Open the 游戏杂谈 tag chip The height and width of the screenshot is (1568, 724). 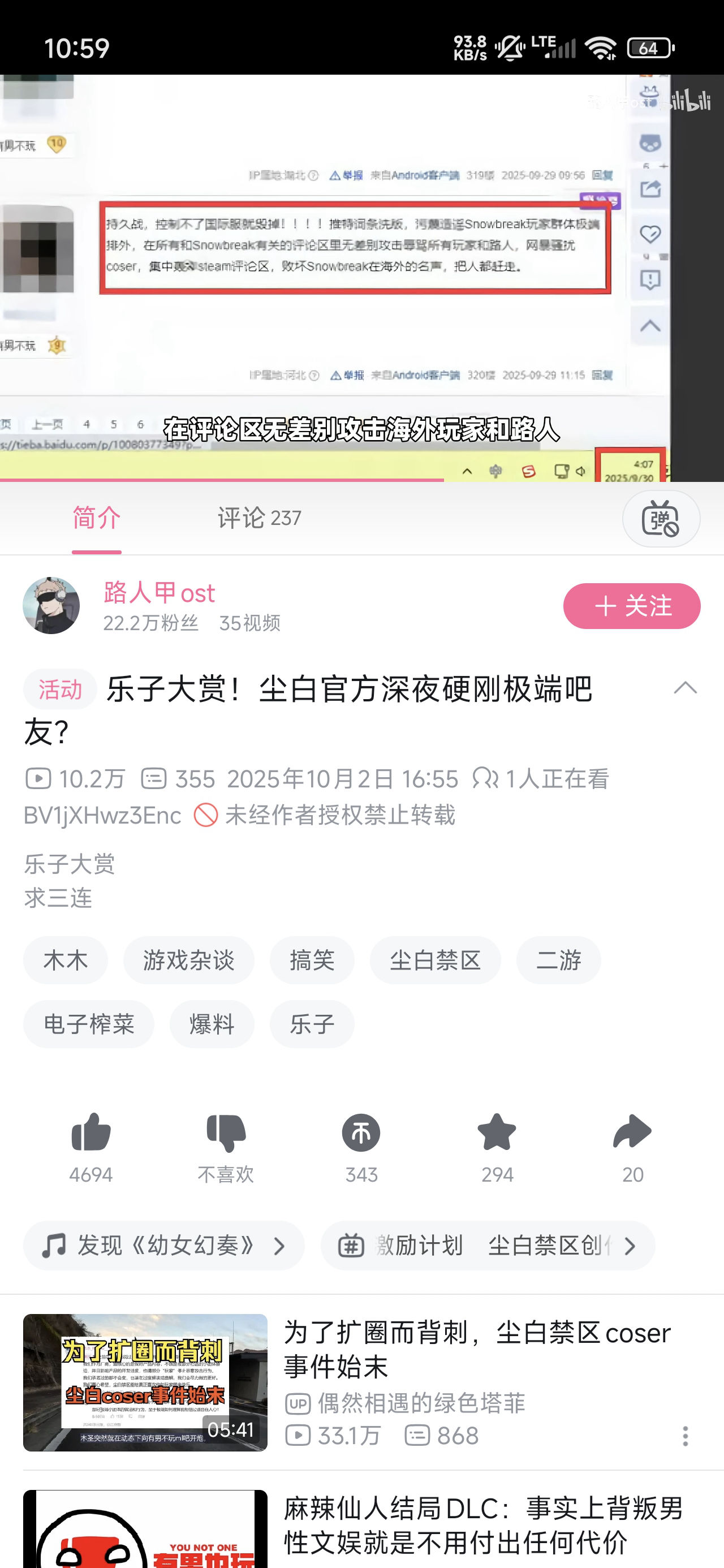pos(188,960)
